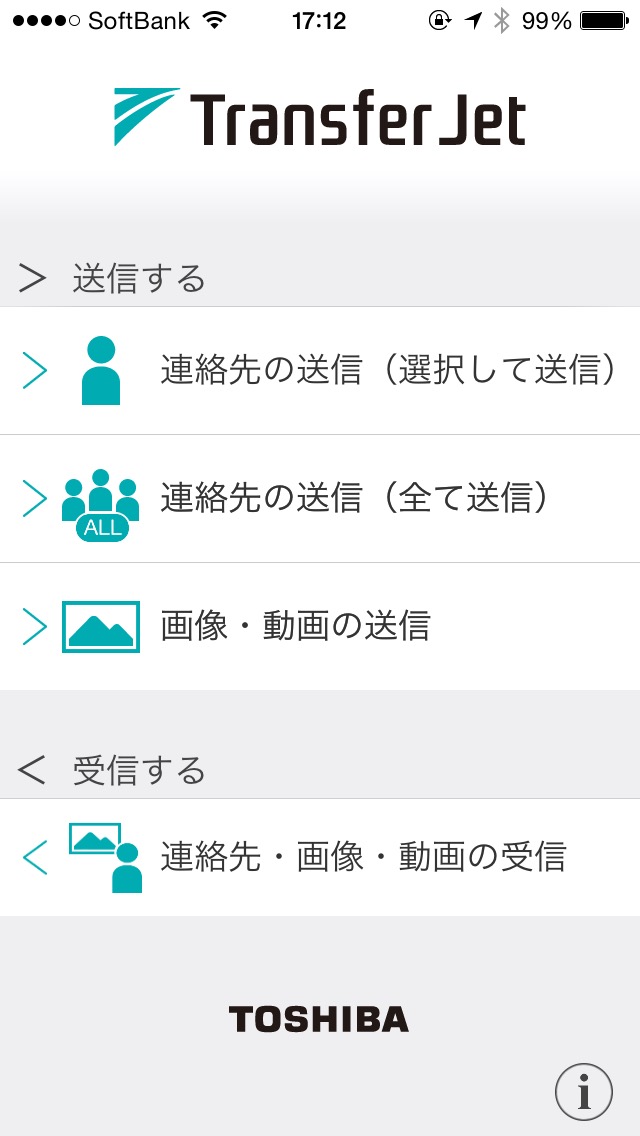Screen dimensions: 640x1136
Task: Select 連絡先の送信（全て送信）to send all contacts
Action: pos(320,498)
